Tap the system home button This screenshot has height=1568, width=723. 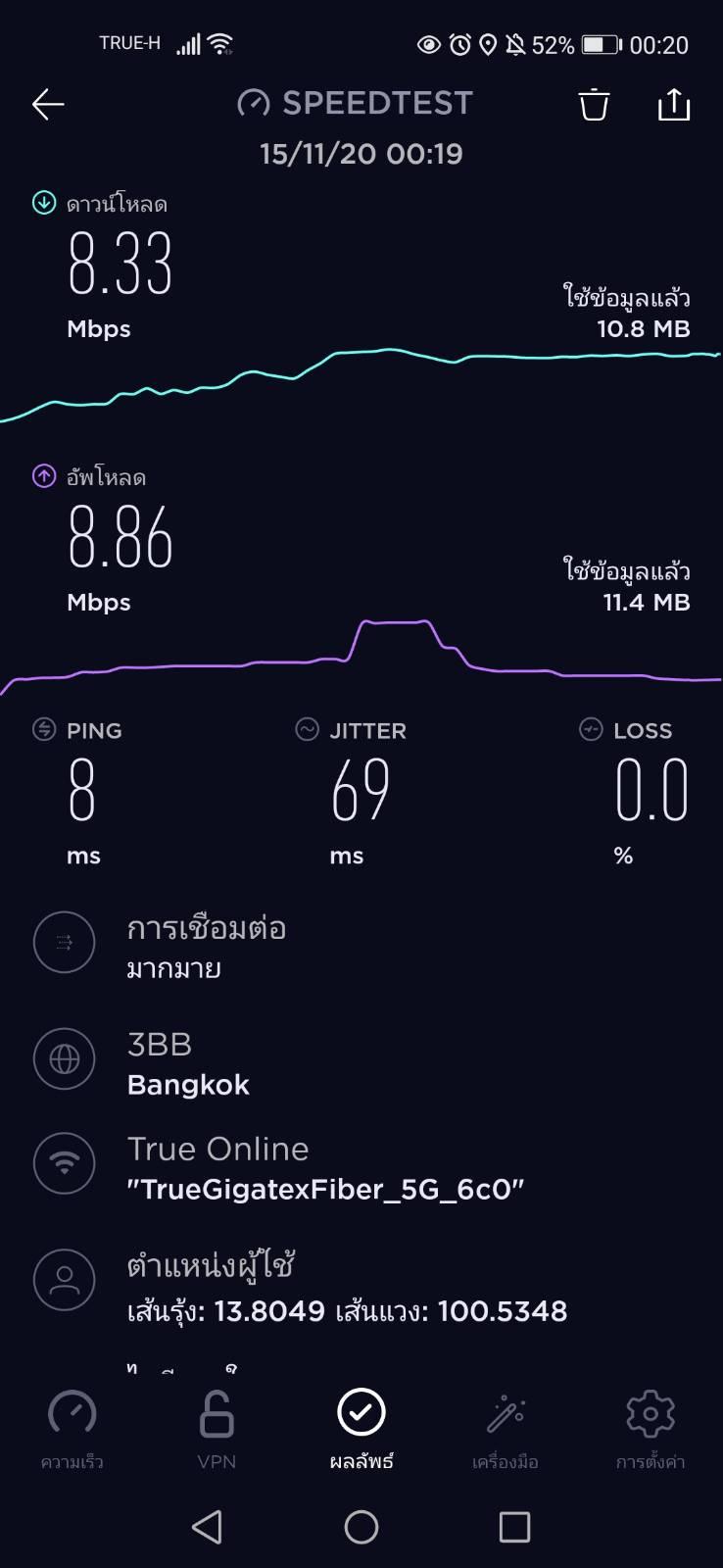361,1527
